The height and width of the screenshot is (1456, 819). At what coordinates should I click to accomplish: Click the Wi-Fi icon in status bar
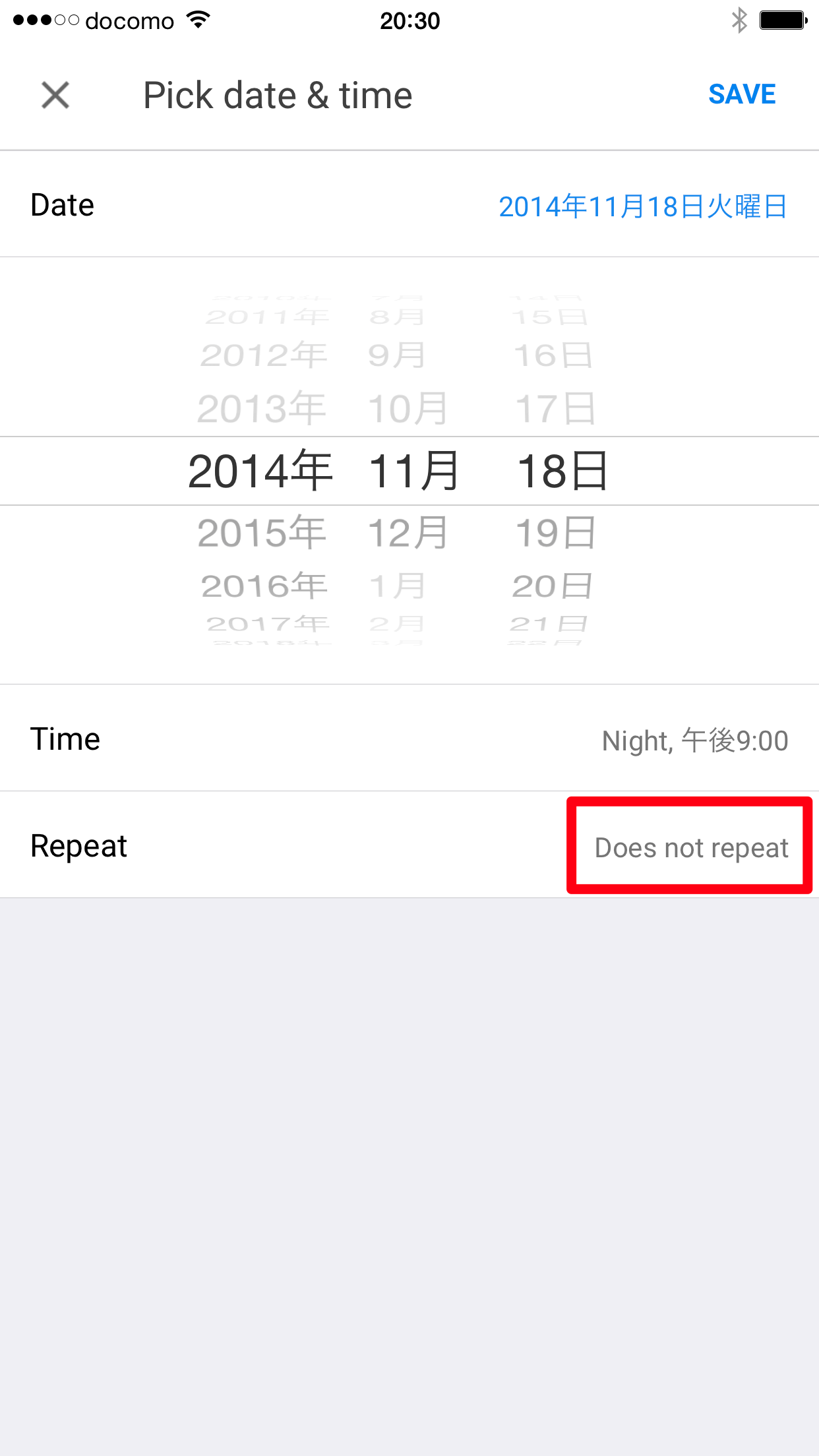click(x=197, y=20)
